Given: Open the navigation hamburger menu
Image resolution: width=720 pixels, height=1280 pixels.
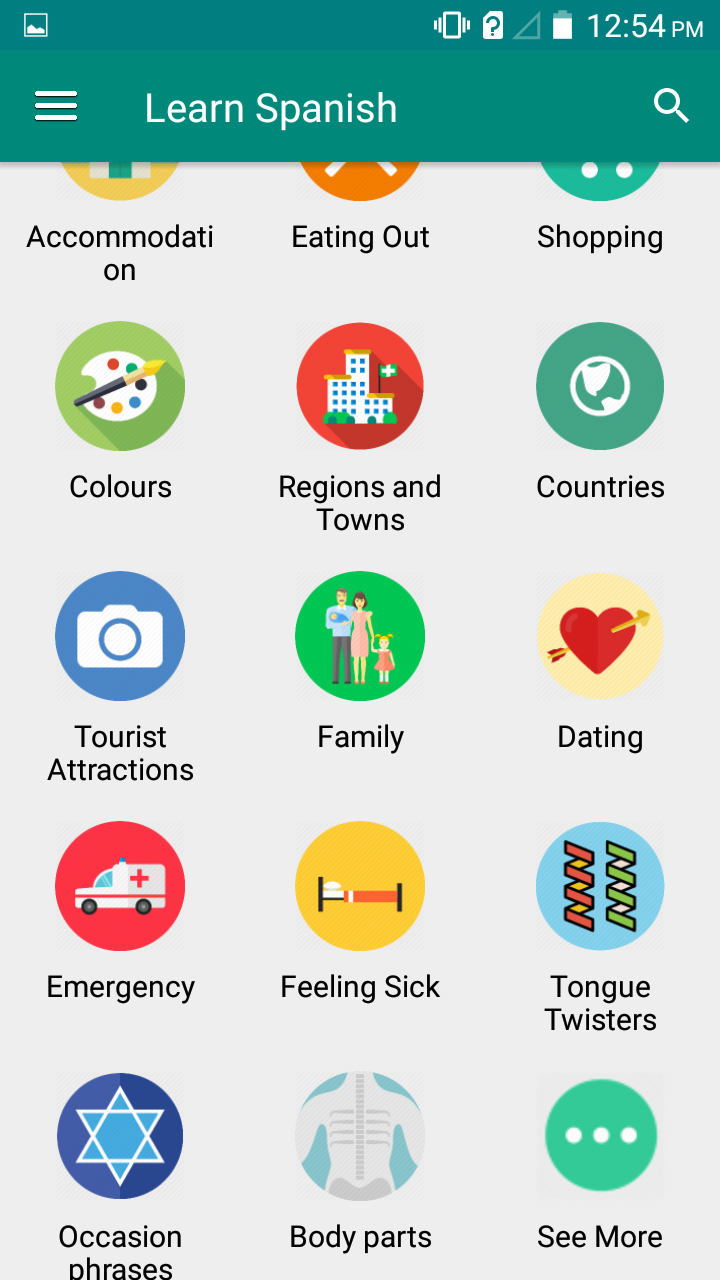Looking at the screenshot, I should (x=56, y=105).
